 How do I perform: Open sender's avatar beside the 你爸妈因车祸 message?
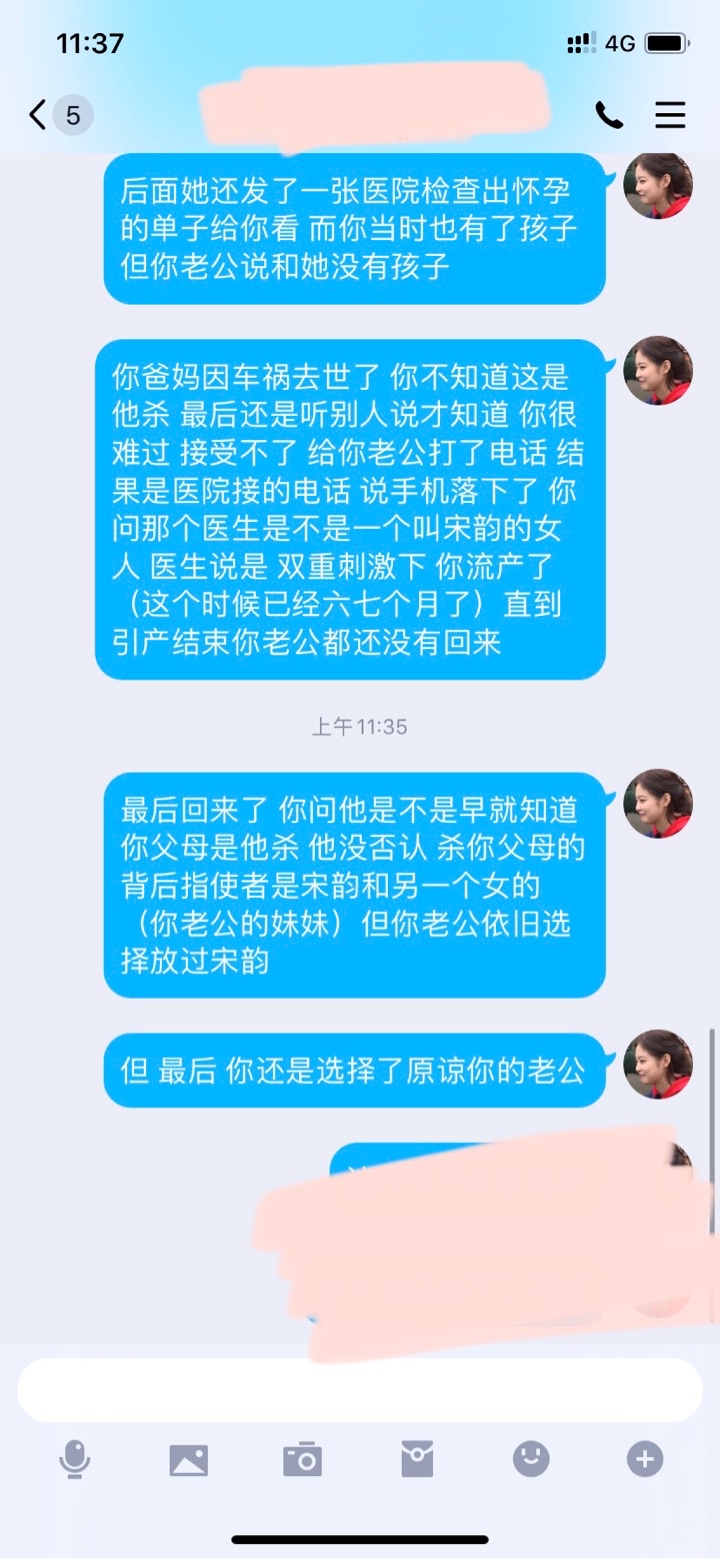658,370
